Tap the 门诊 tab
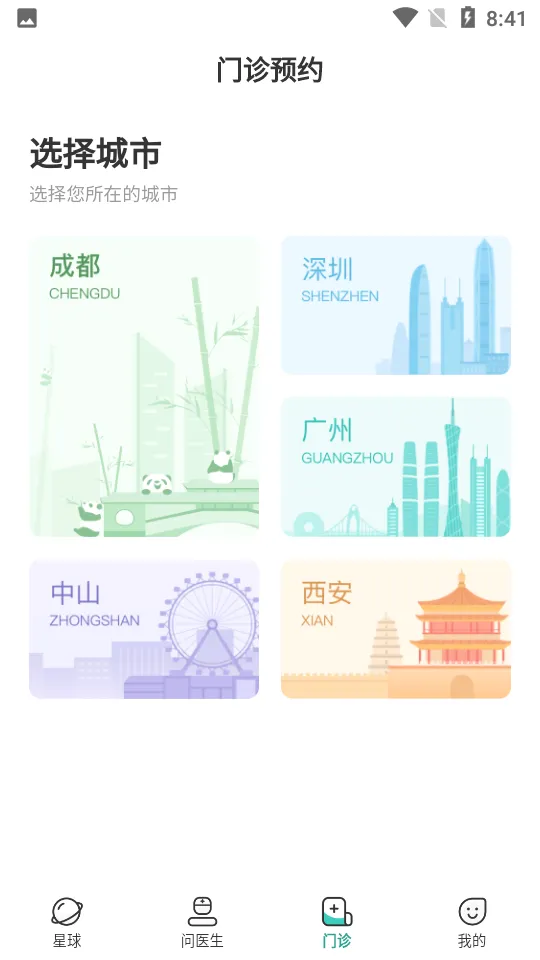 click(x=337, y=923)
